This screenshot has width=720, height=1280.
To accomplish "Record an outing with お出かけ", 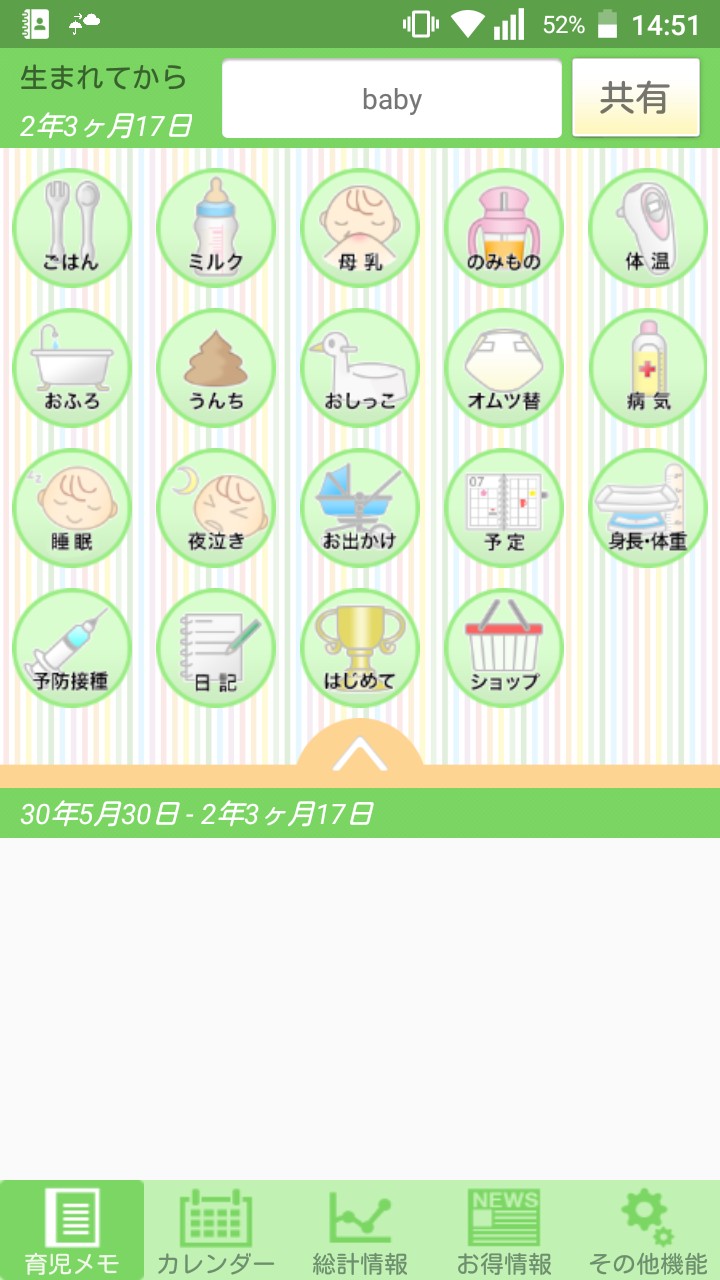I will [x=360, y=508].
